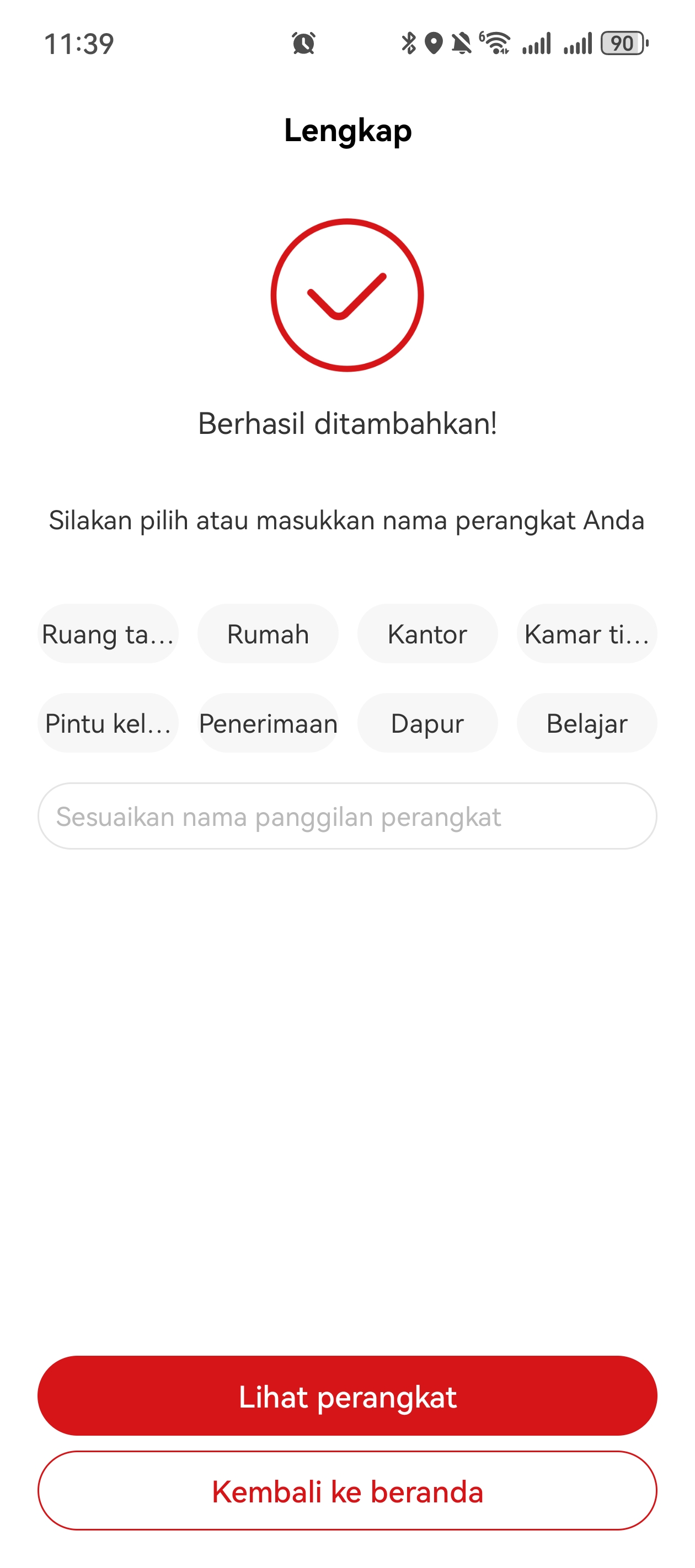Pick the Dapur chip
This screenshot has height=1568, width=695.
pos(427,723)
